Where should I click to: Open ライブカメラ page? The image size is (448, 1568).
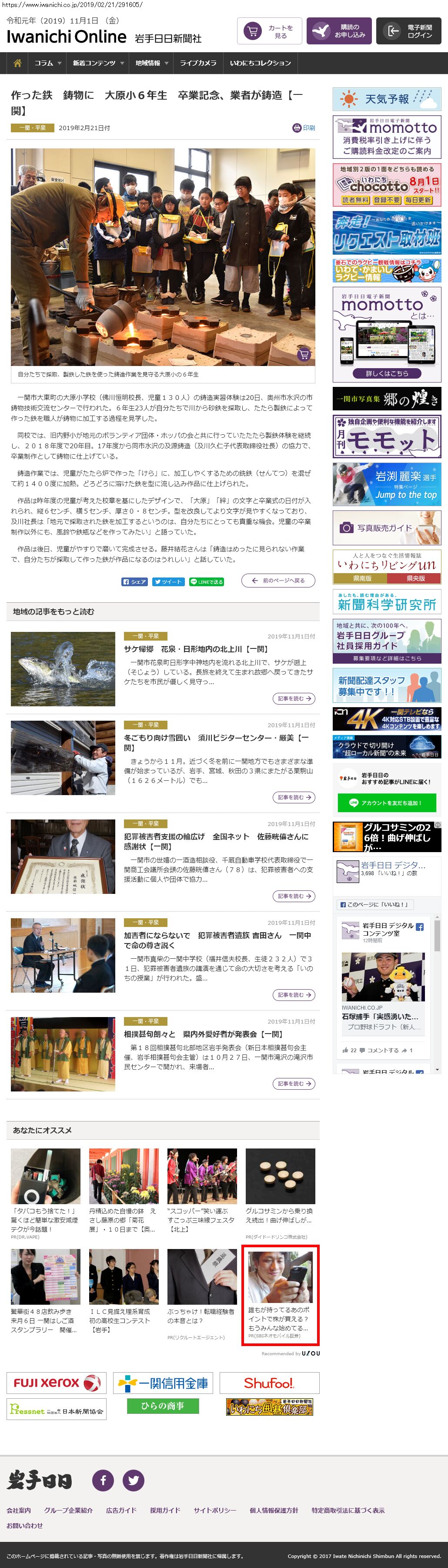coord(198,63)
